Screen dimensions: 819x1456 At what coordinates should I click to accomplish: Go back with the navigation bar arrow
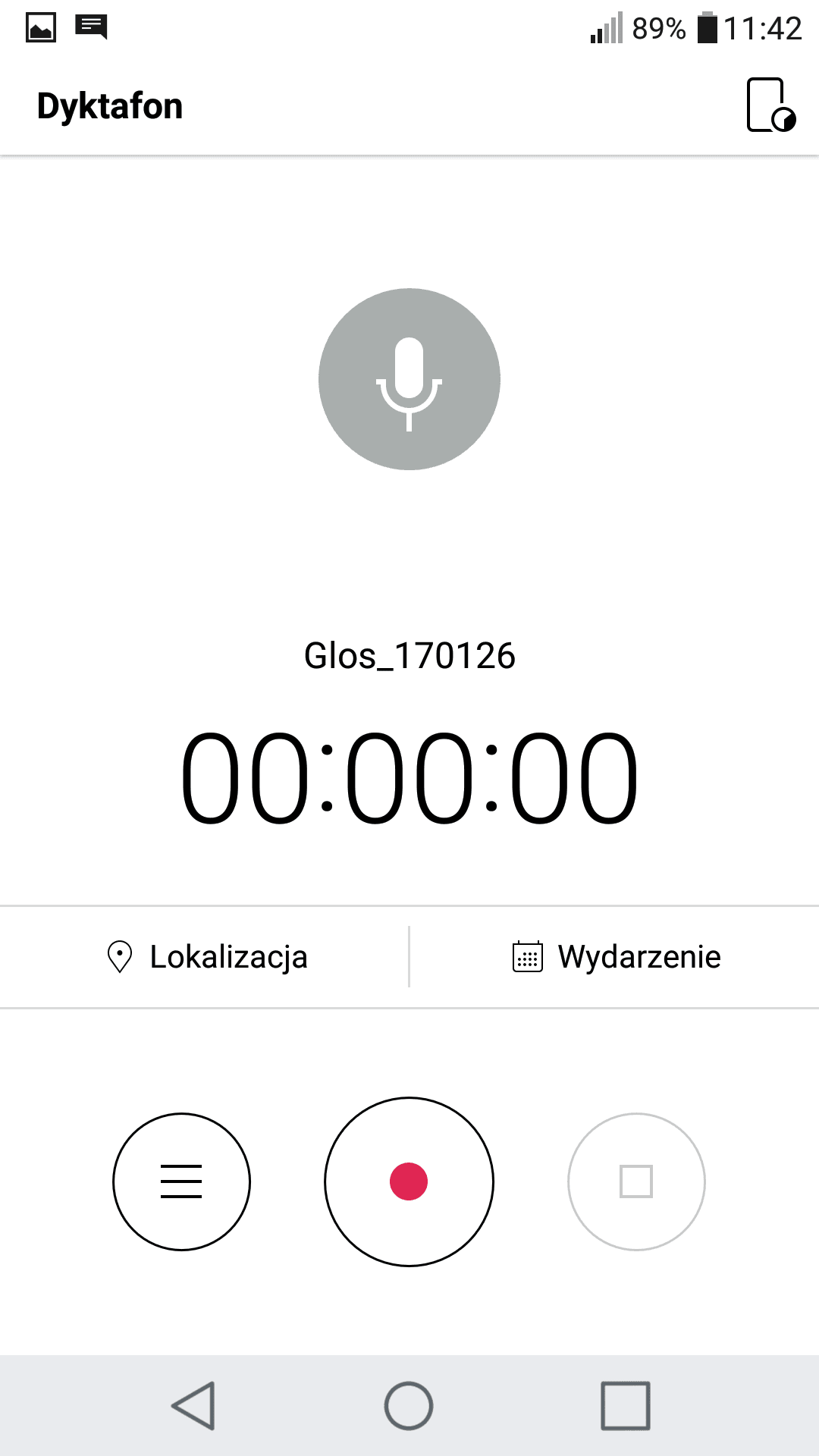coord(193,1405)
